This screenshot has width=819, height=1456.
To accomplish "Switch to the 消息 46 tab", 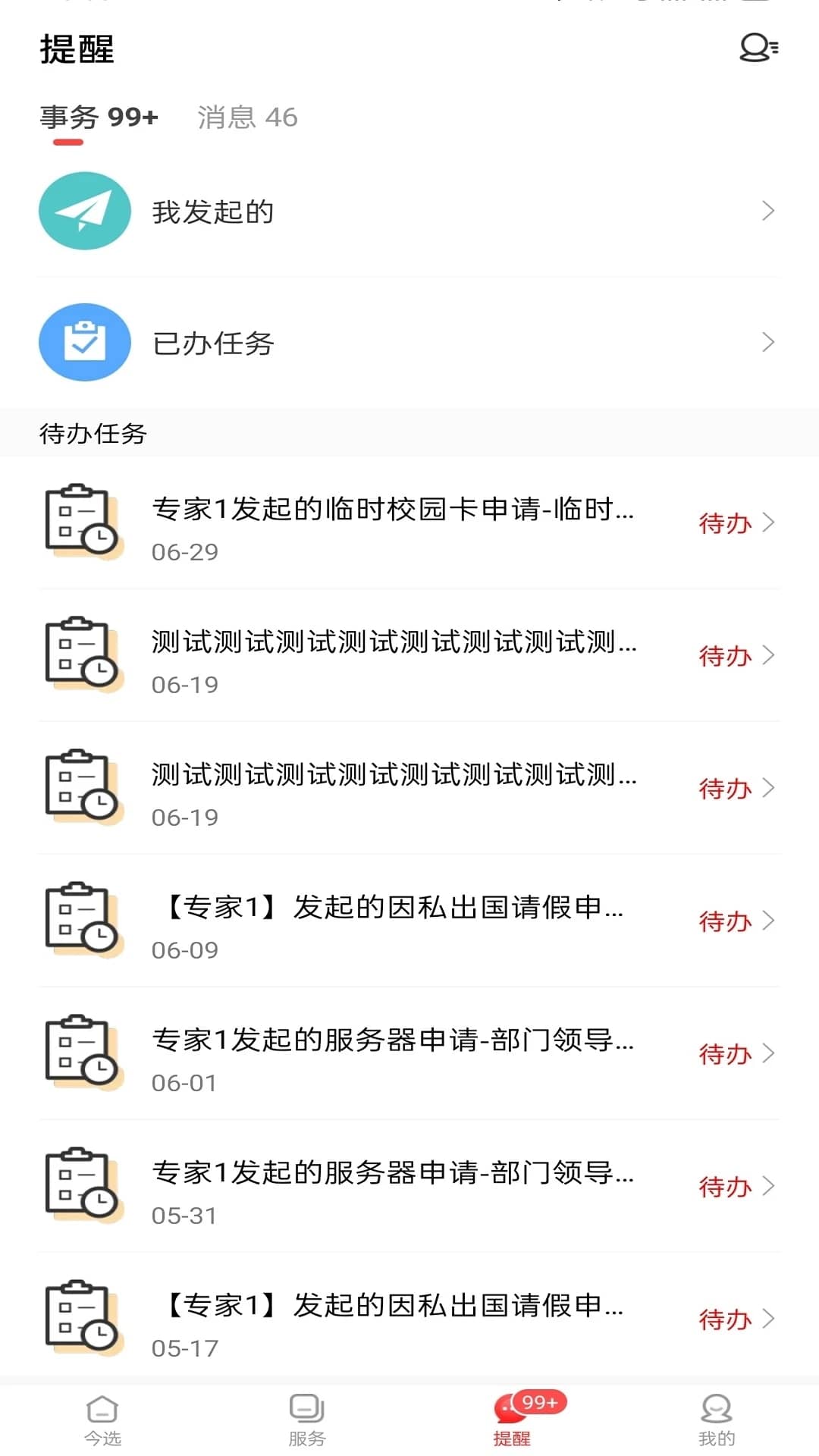I will coord(246,117).
